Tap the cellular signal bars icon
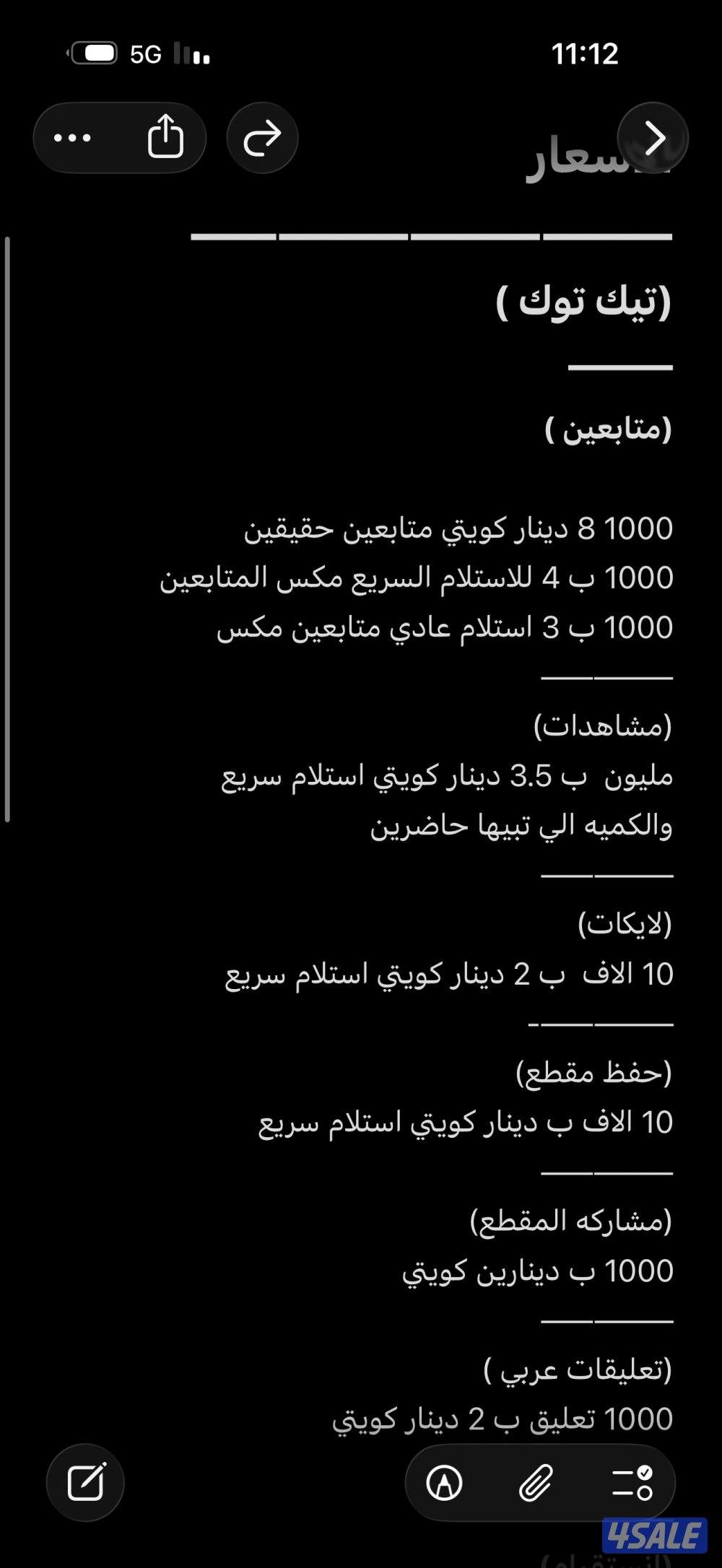 click(x=191, y=53)
